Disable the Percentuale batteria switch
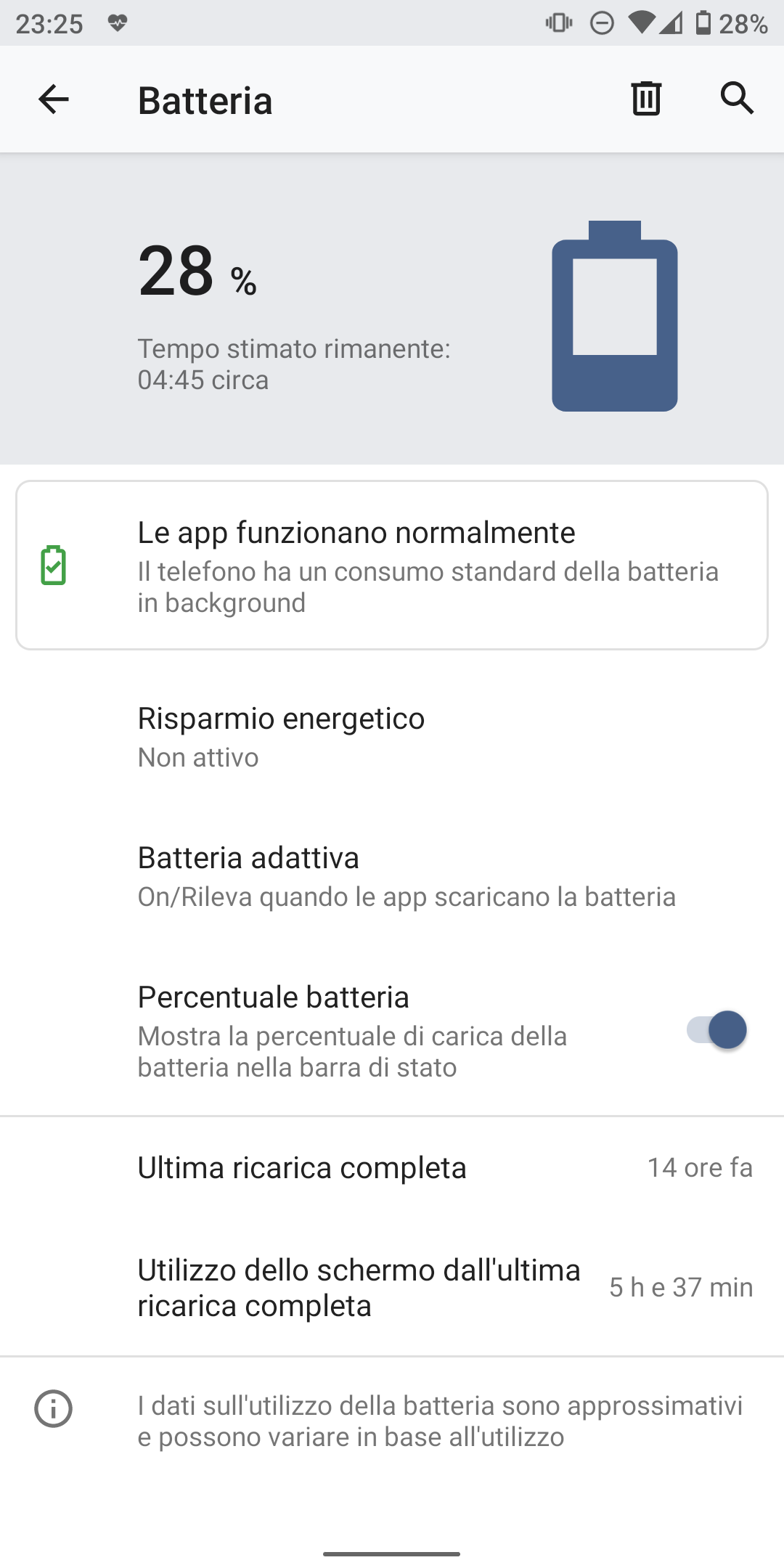This screenshot has height=1568, width=784. [716, 1030]
